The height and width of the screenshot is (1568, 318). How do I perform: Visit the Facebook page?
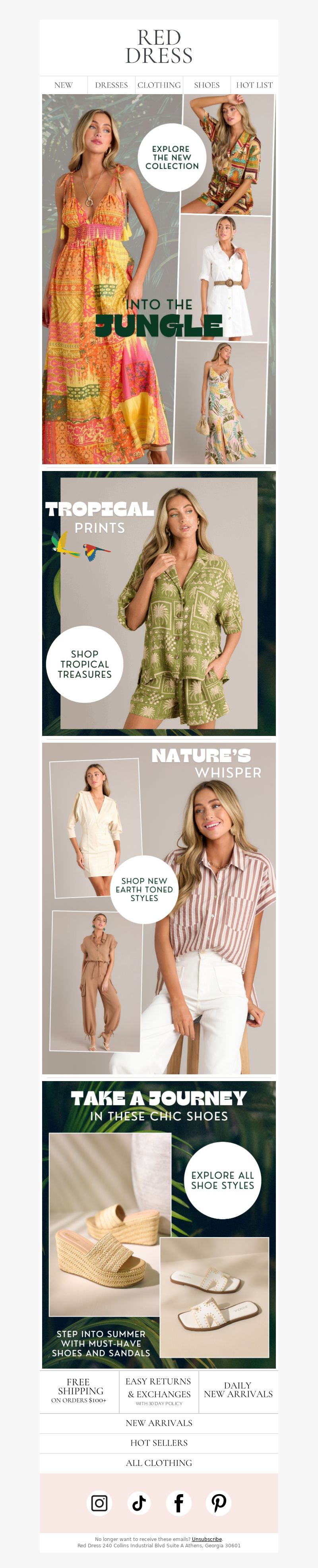click(179, 1503)
